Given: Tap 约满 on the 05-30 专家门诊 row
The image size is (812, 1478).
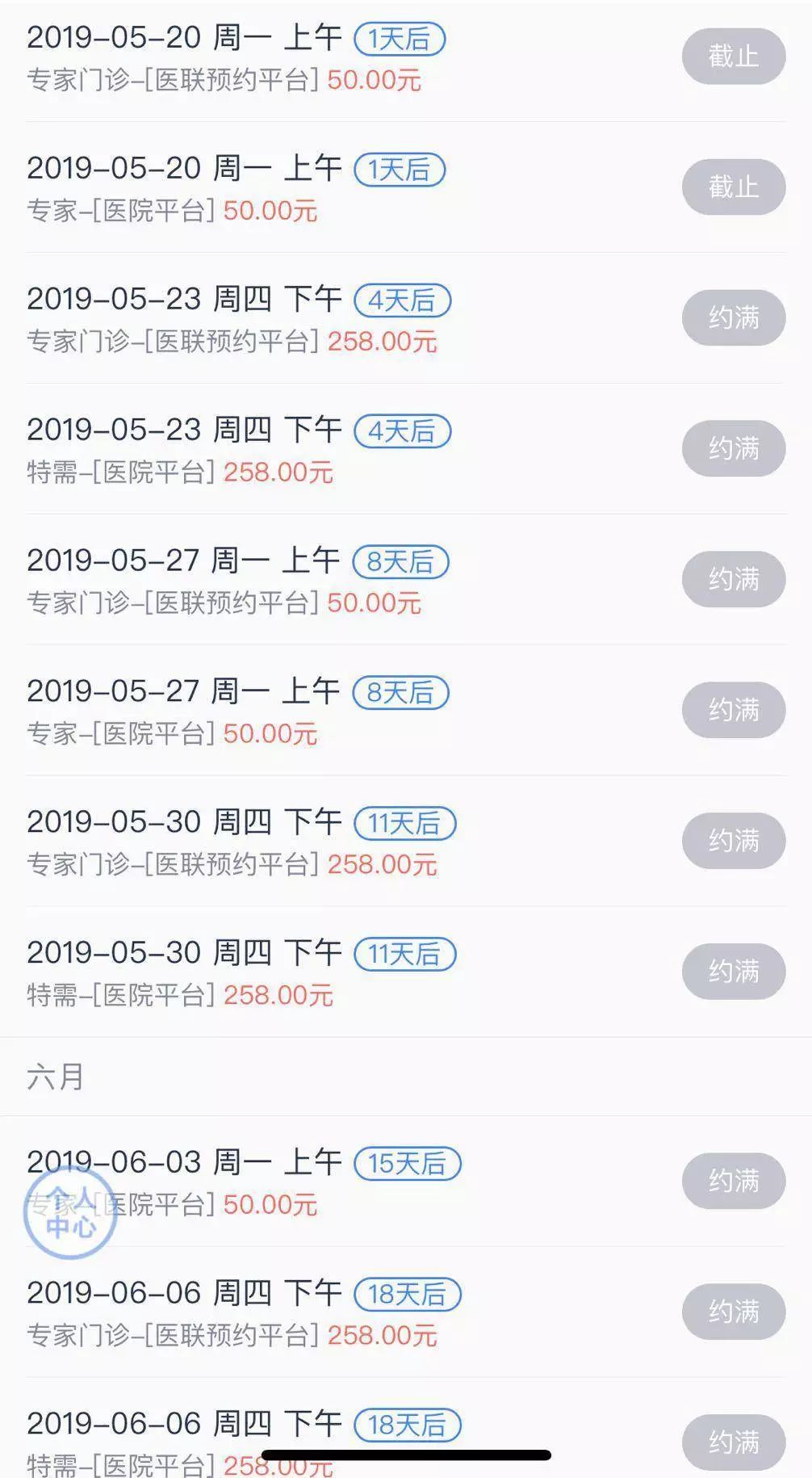Looking at the screenshot, I should click(x=733, y=841).
